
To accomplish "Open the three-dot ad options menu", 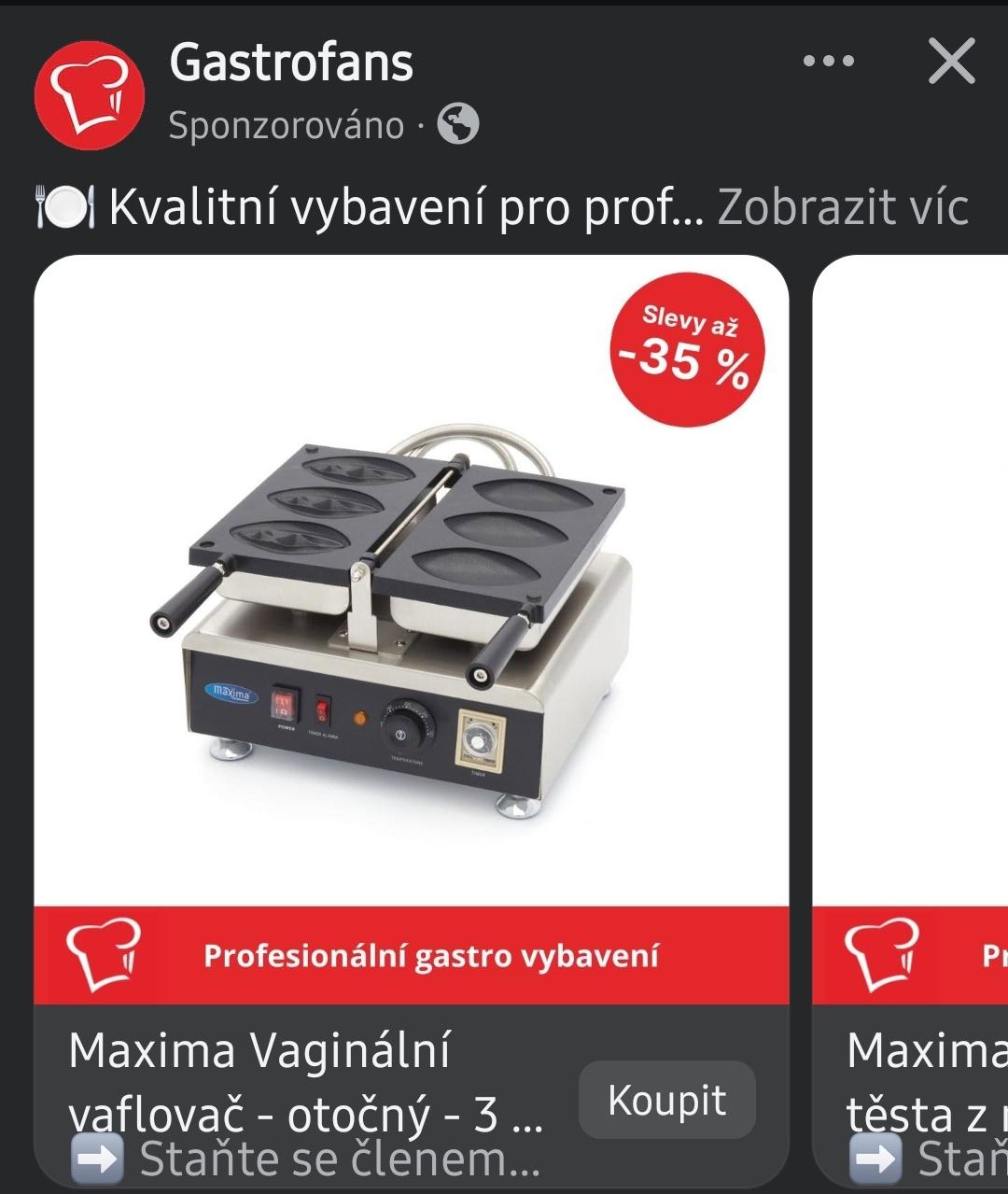I will click(828, 62).
